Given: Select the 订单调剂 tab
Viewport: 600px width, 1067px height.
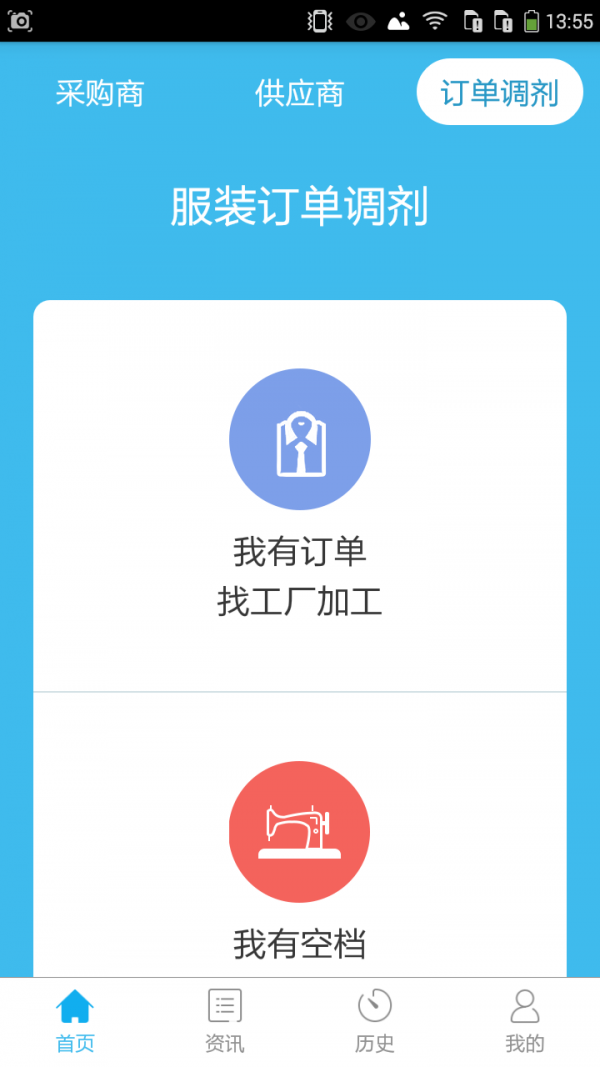Looking at the screenshot, I should tap(499, 92).
